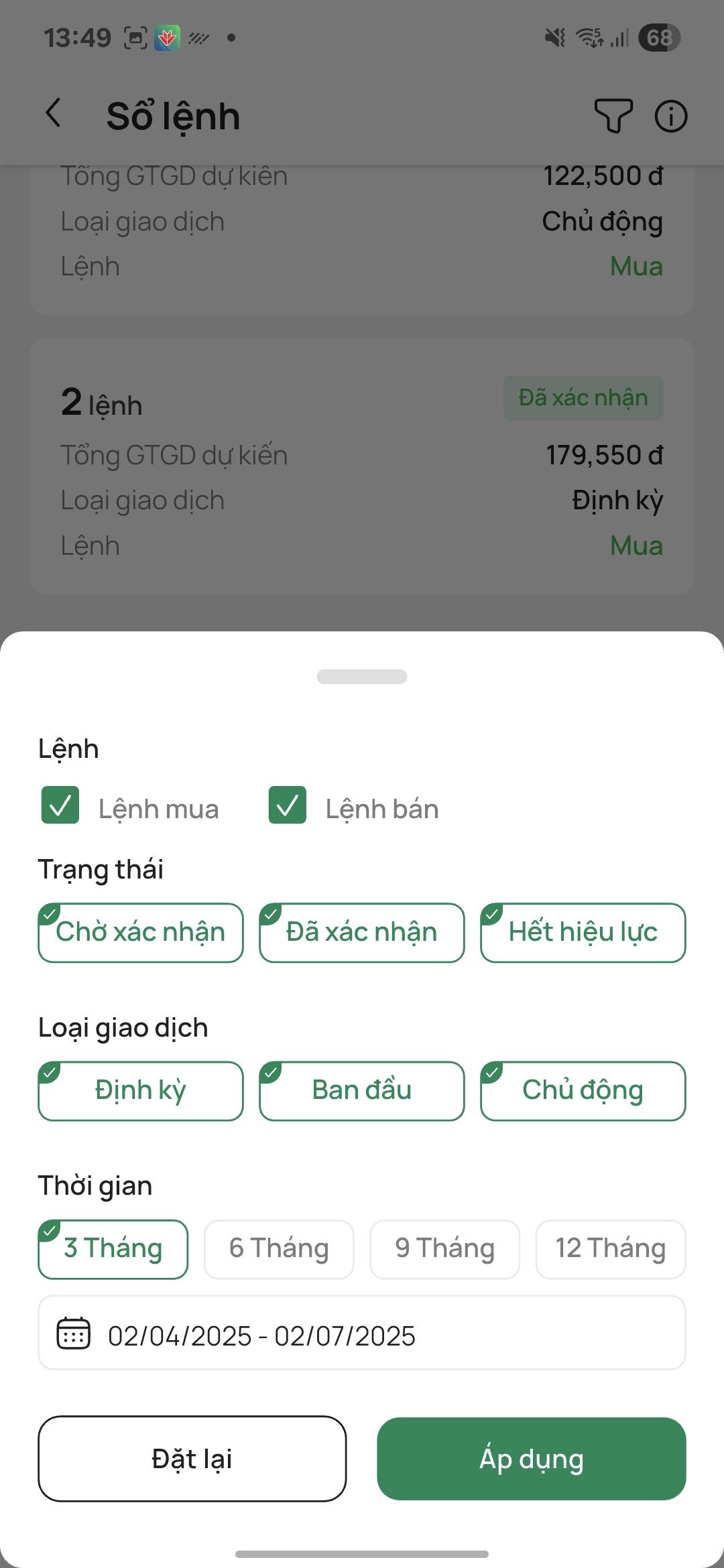Viewport: 724px width, 1568px height.
Task: Deselect the Đã xác nhận status chip
Action: click(362, 933)
